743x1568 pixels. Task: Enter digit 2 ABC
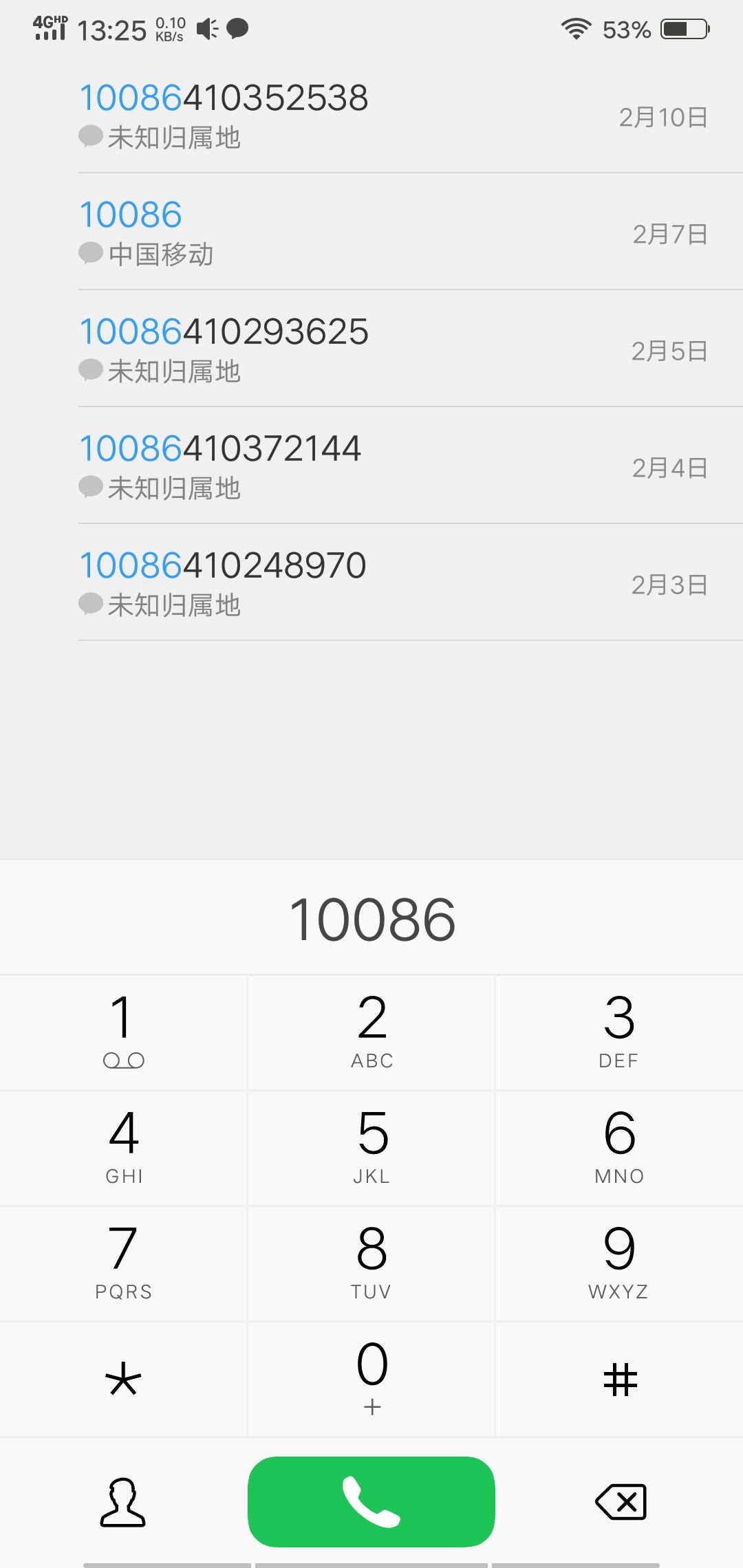click(371, 1032)
